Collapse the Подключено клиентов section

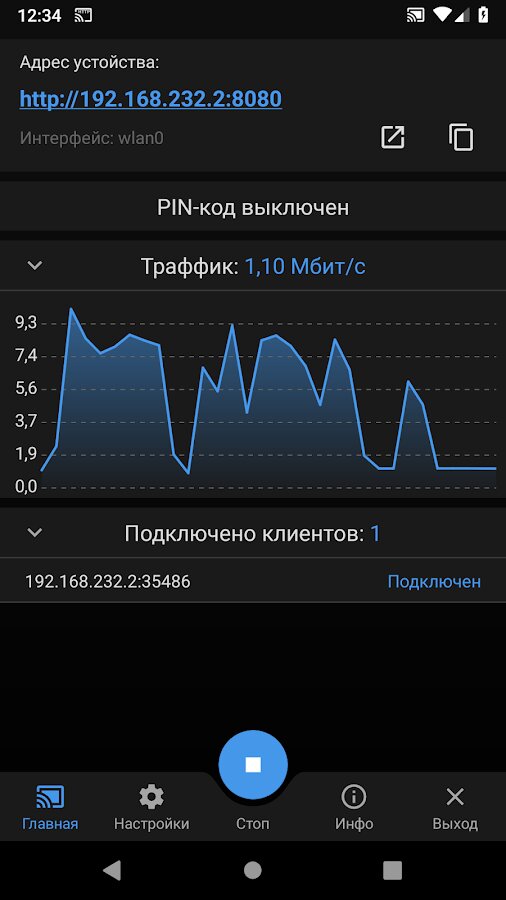(x=35, y=533)
